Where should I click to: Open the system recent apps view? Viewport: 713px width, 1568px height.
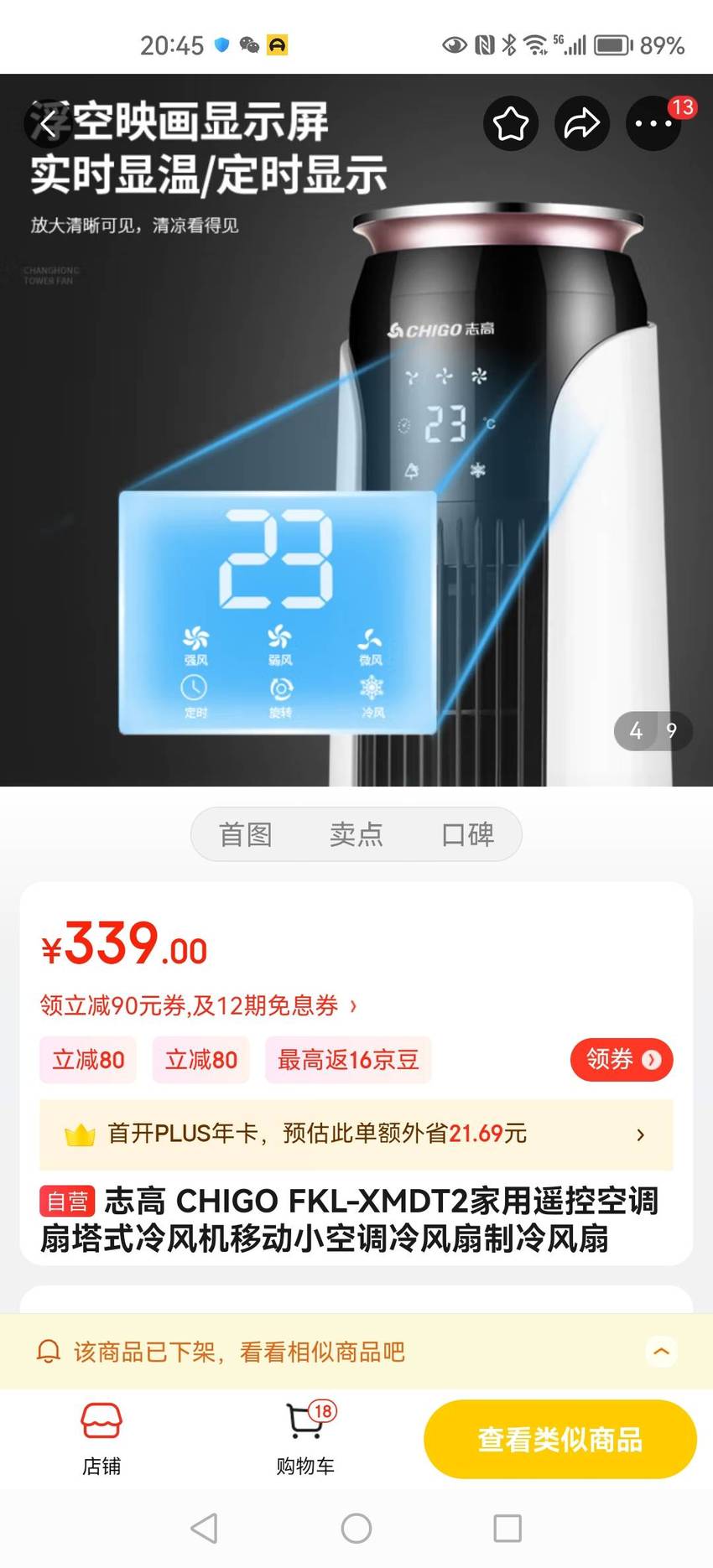507,1529
